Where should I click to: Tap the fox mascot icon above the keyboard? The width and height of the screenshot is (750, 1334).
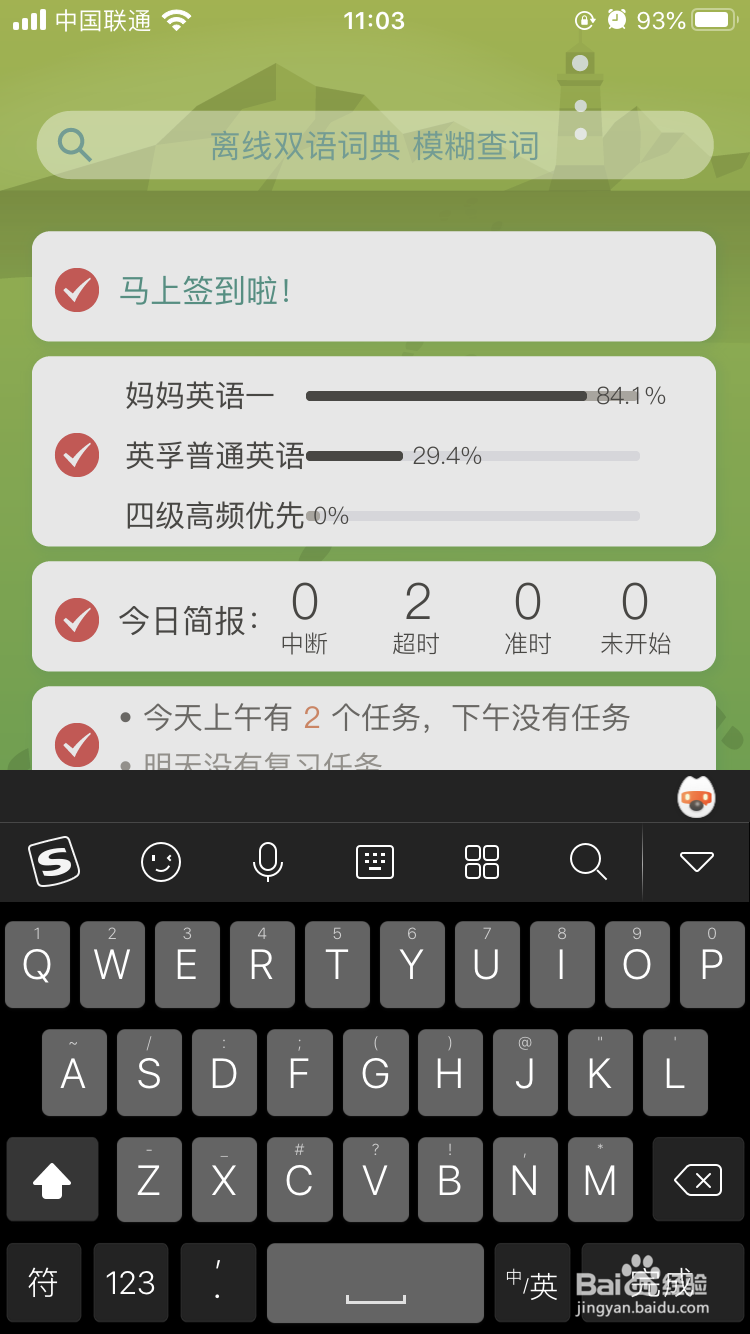[x=696, y=797]
